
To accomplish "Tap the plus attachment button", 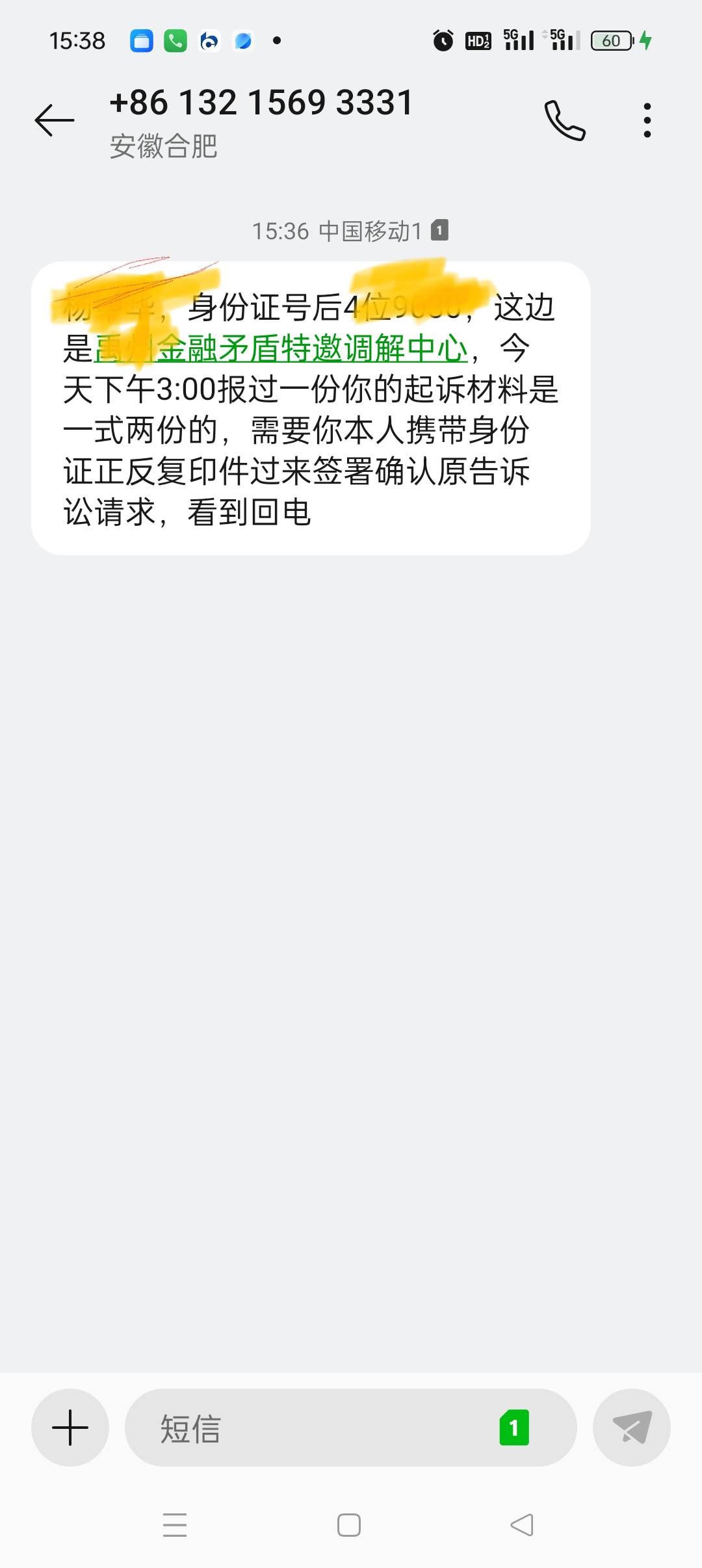I will pyautogui.click(x=70, y=1428).
